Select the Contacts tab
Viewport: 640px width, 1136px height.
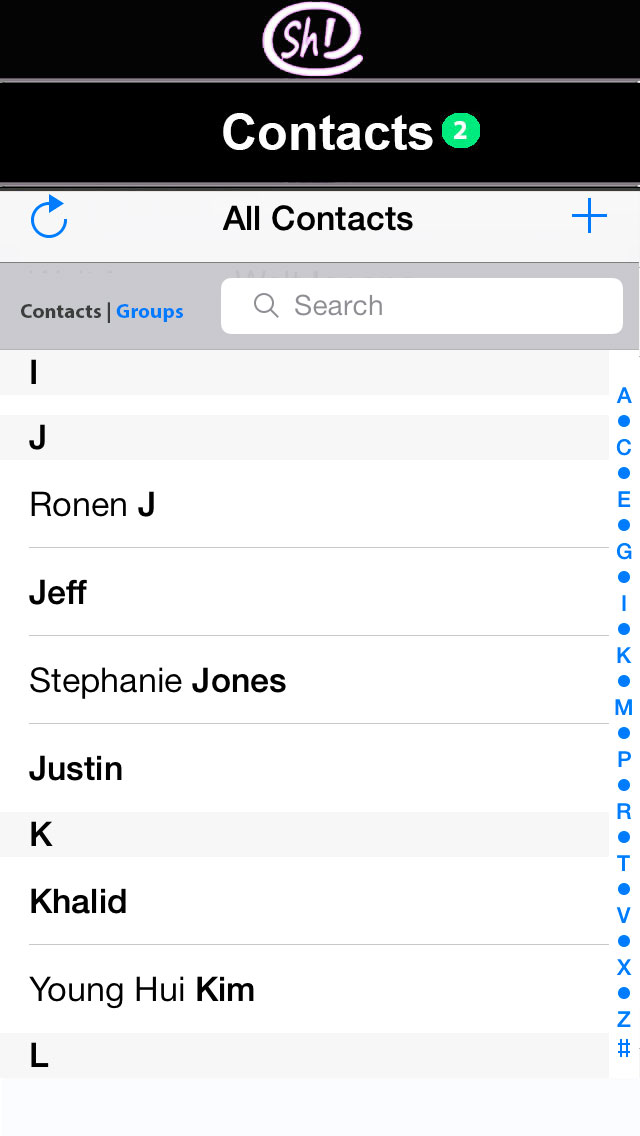click(61, 312)
